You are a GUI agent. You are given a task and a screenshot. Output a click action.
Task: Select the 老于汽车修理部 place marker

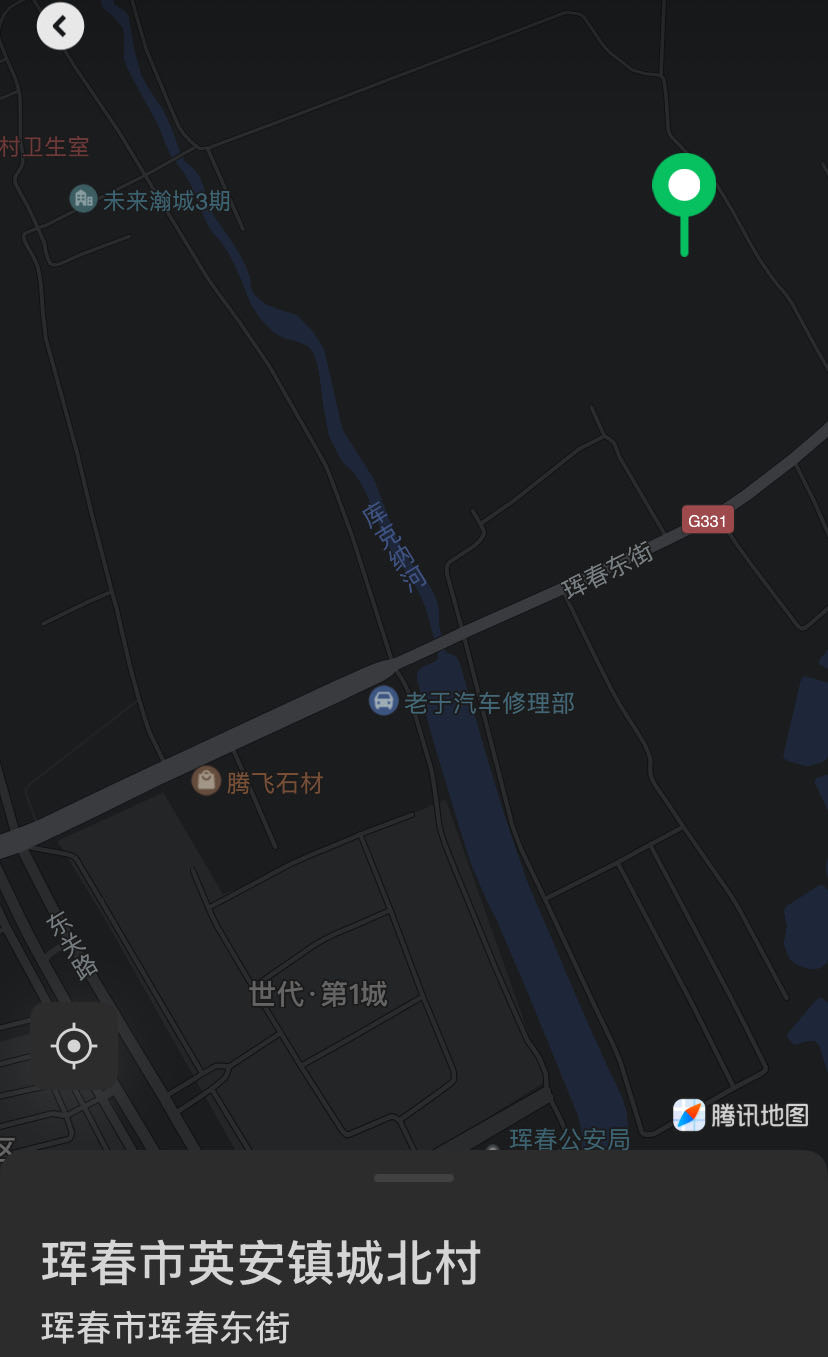[x=384, y=701]
